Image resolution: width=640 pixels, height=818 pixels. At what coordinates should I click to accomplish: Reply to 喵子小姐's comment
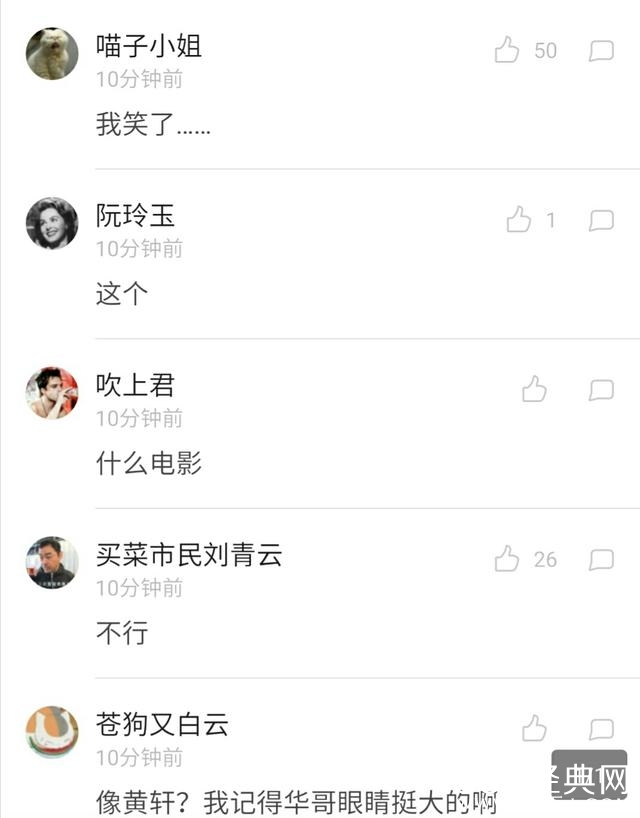(x=601, y=51)
